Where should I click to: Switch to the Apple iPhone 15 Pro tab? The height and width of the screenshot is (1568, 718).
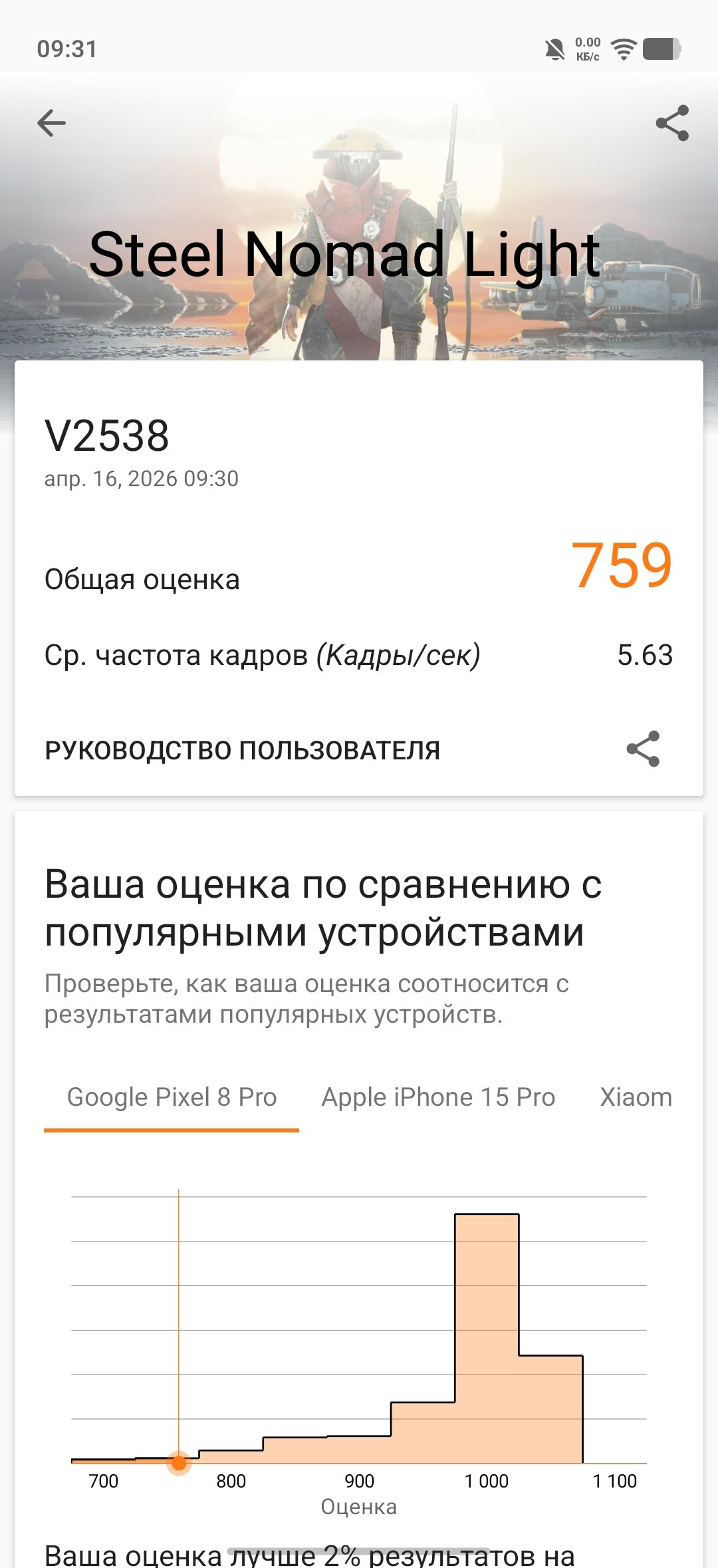coord(438,1097)
